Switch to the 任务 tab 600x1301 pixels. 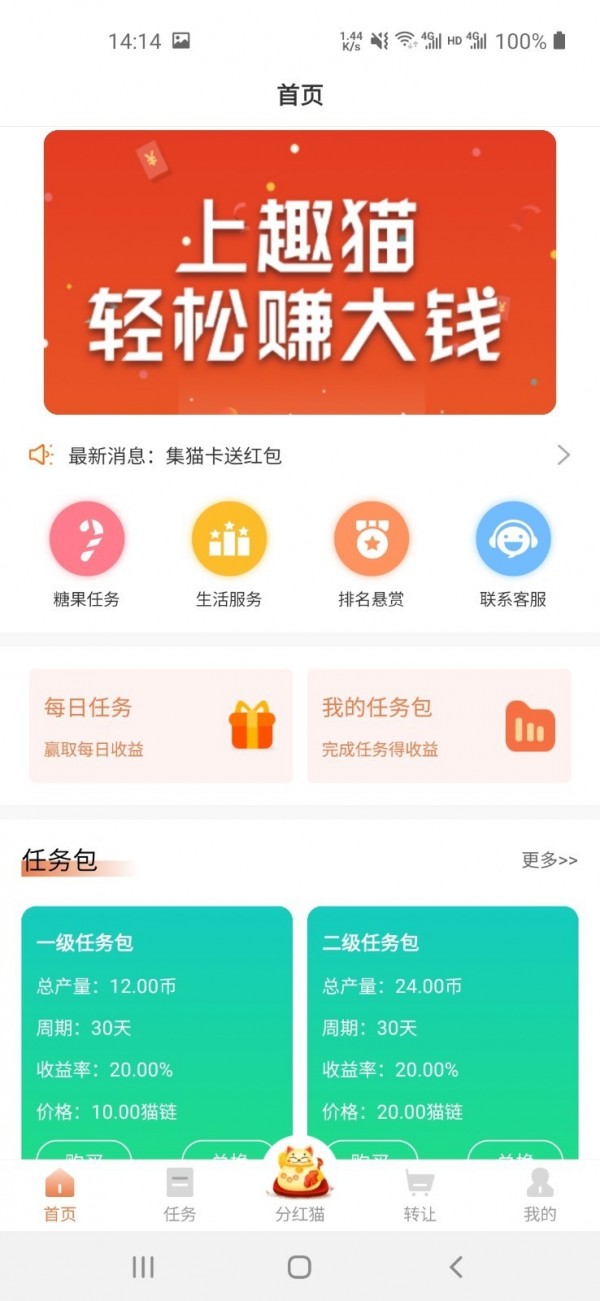coord(180,1196)
